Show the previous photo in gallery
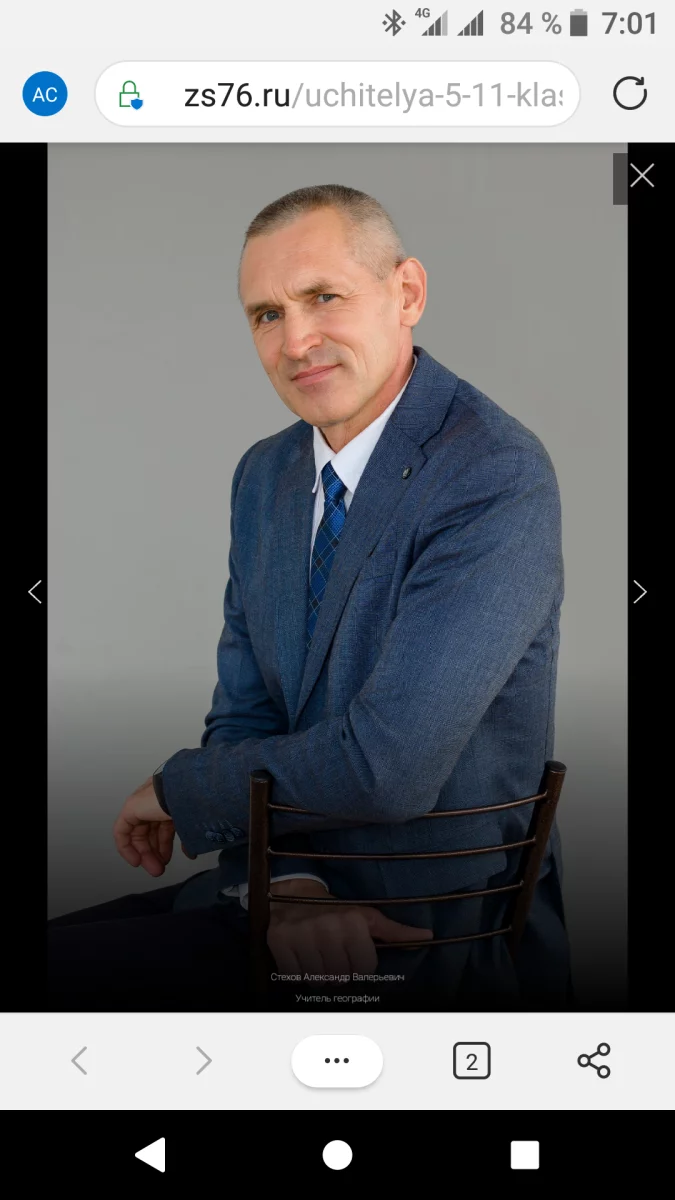 [35, 592]
